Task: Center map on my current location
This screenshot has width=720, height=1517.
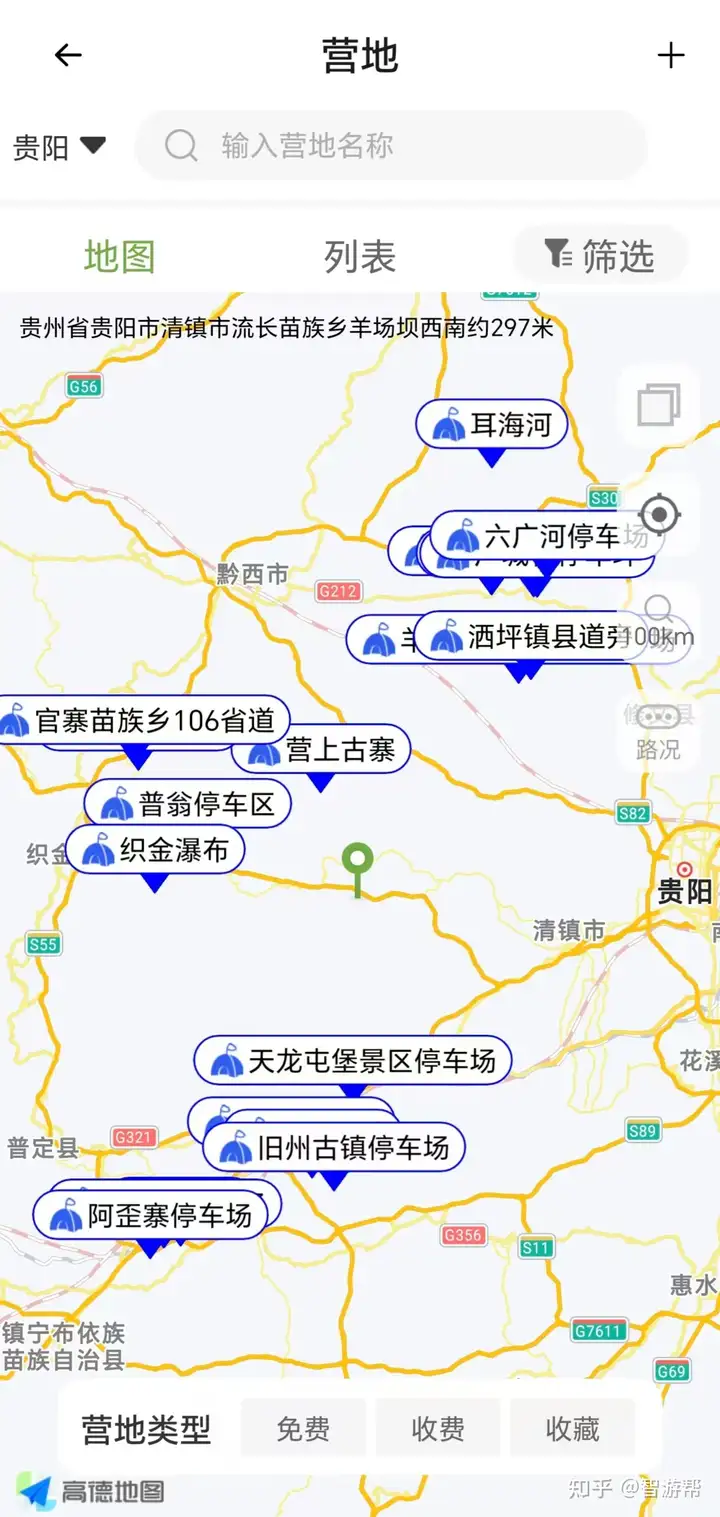Action: 658,515
